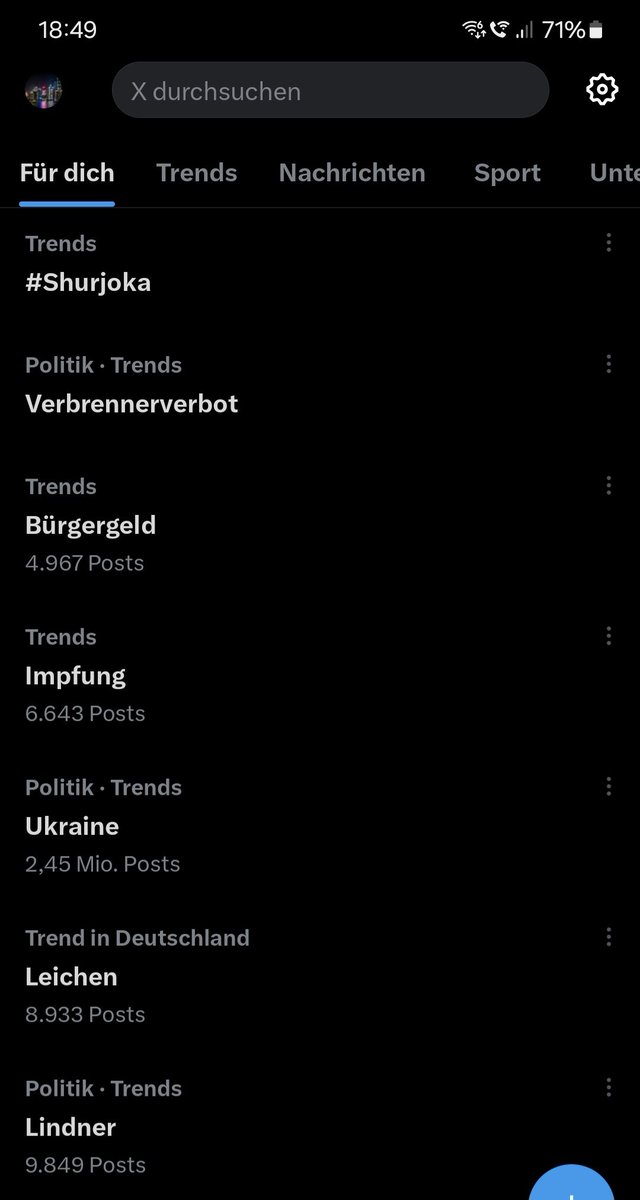This screenshot has width=640, height=1200.
Task: Open the trends settings gear
Action: tap(601, 90)
